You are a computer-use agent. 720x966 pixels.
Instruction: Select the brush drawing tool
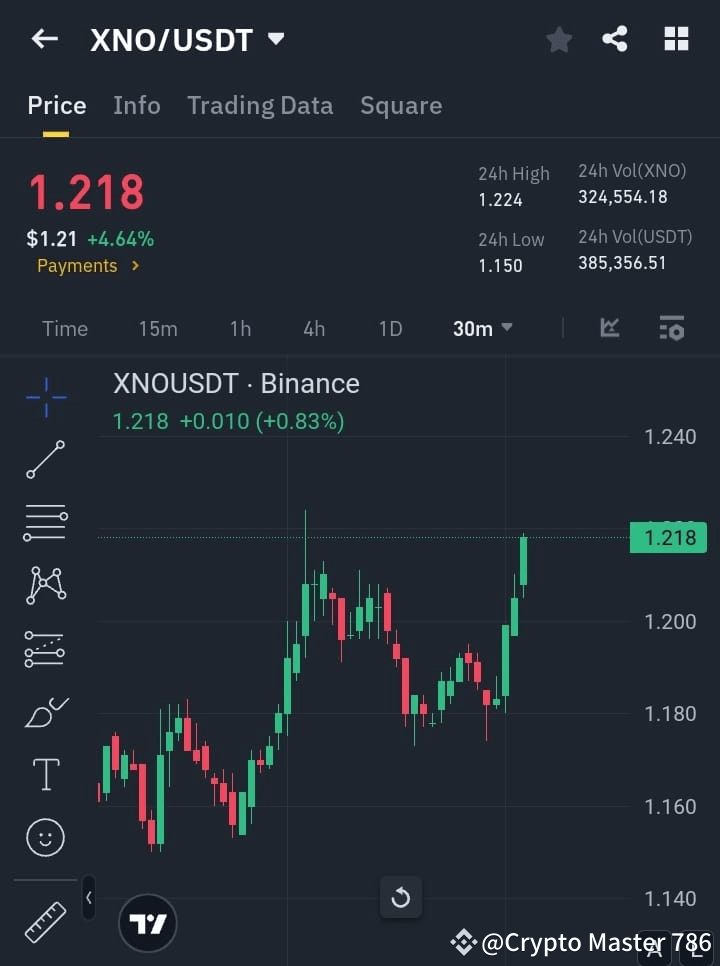(45, 711)
